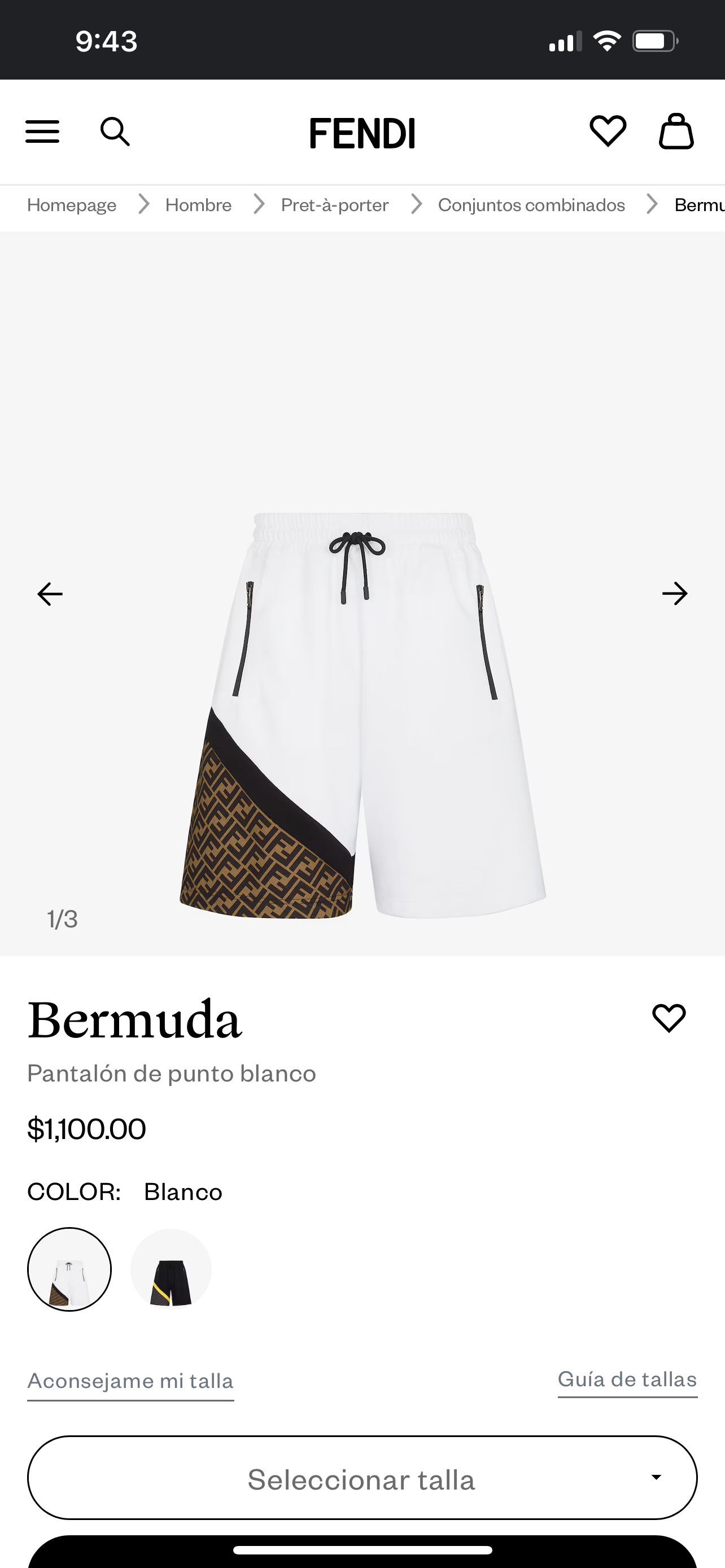Viewport: 725px width, 1568px height.
Task: Open the wishlist heart icon in header
Action: pos(607,132)
